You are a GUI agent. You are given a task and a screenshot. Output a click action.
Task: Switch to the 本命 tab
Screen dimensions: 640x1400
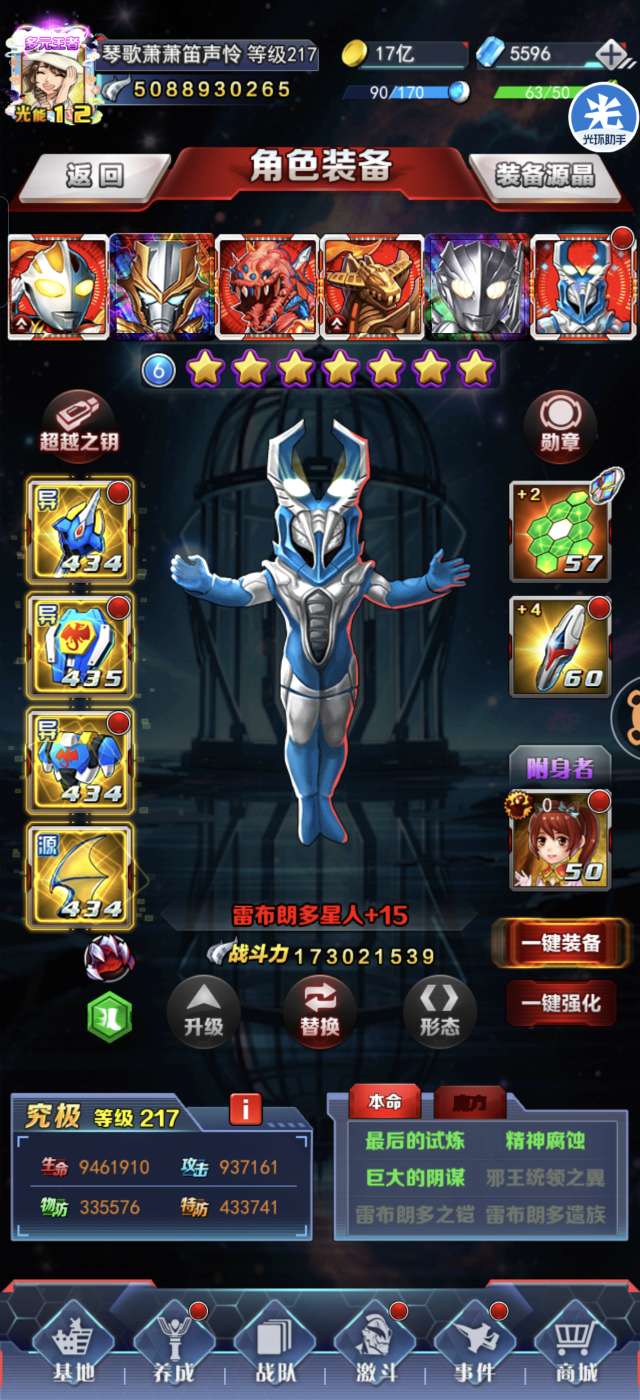[x=385, y=1102]
